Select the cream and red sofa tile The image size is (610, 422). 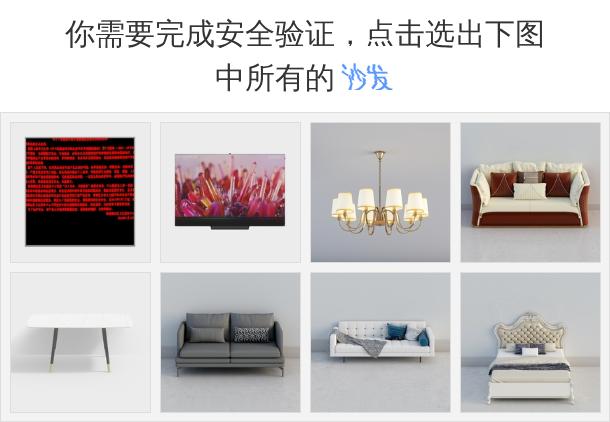click(530, 192)
